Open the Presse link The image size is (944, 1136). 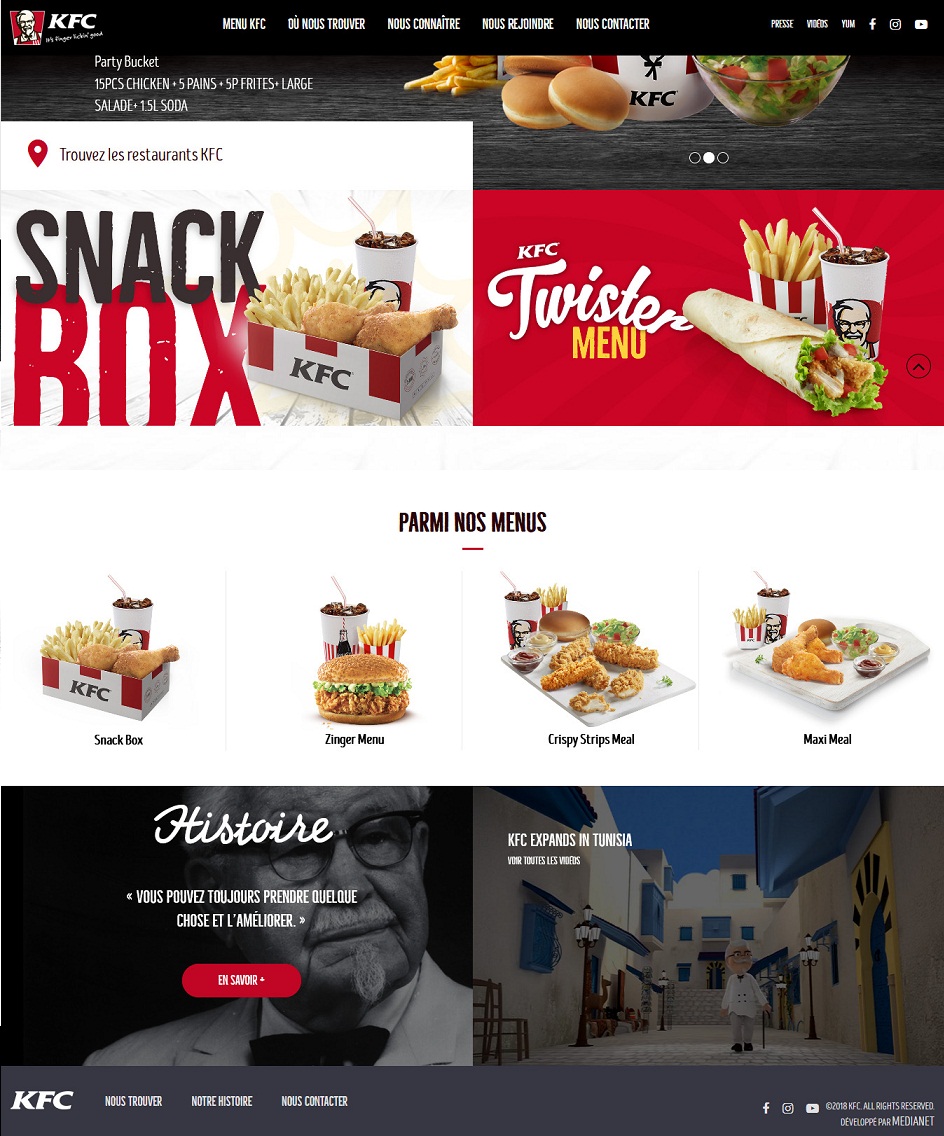pos(782,24)
